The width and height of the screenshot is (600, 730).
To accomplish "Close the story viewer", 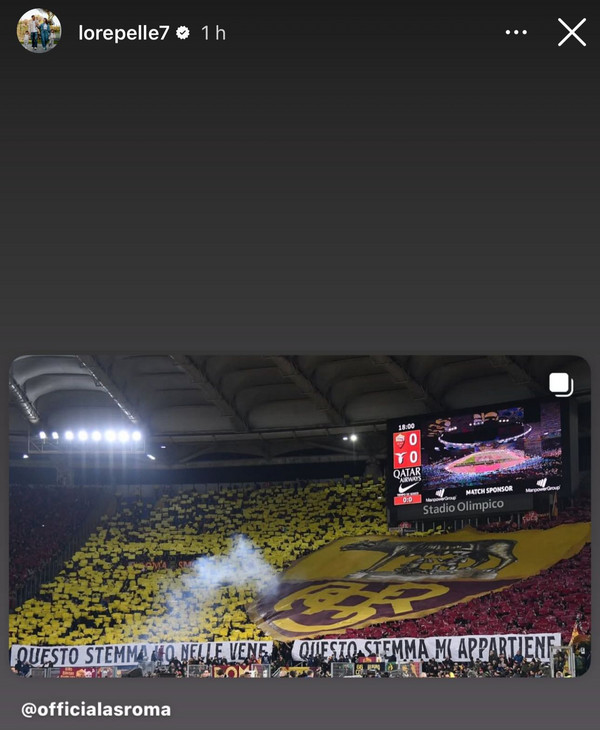I will point(572,32).
